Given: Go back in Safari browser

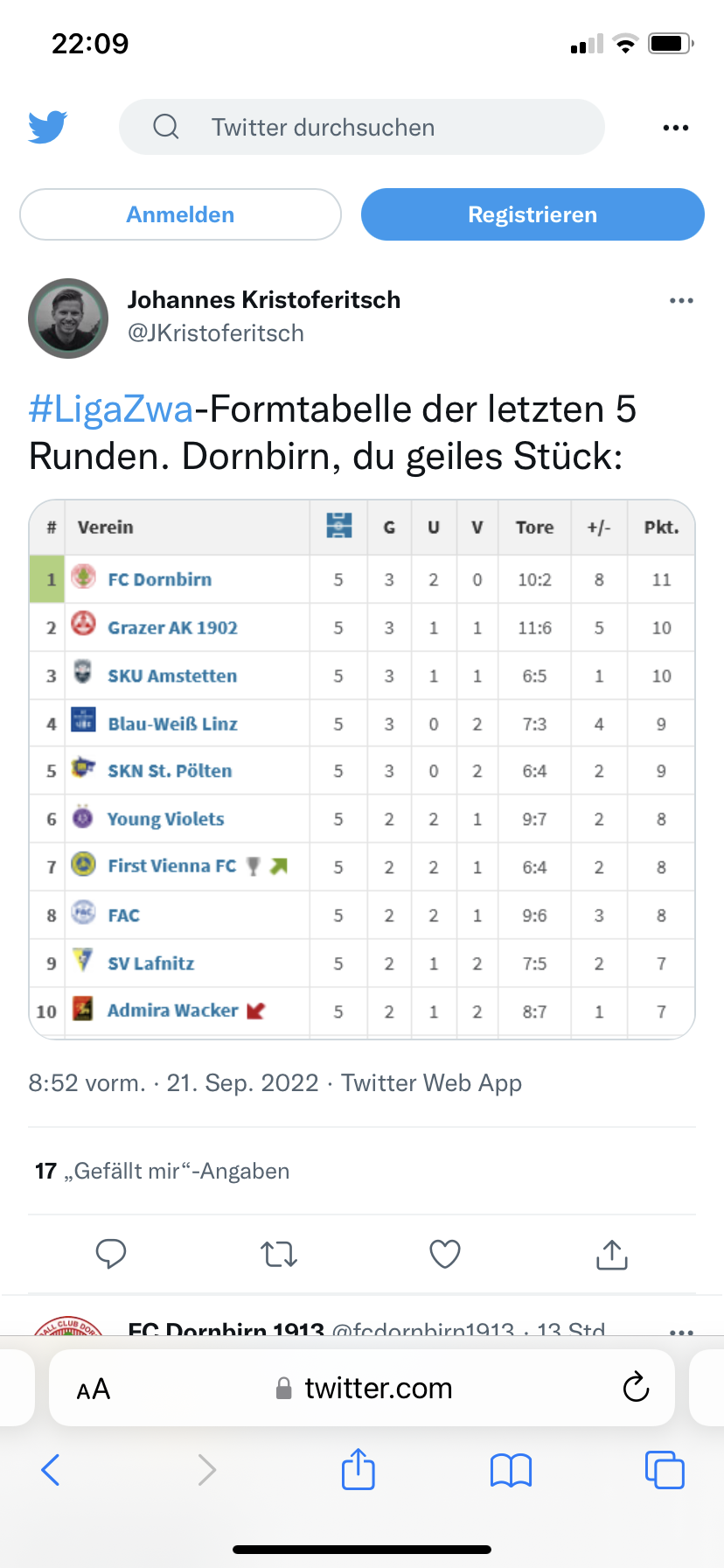Looking at the screenshot, I should pos(51,1470).
